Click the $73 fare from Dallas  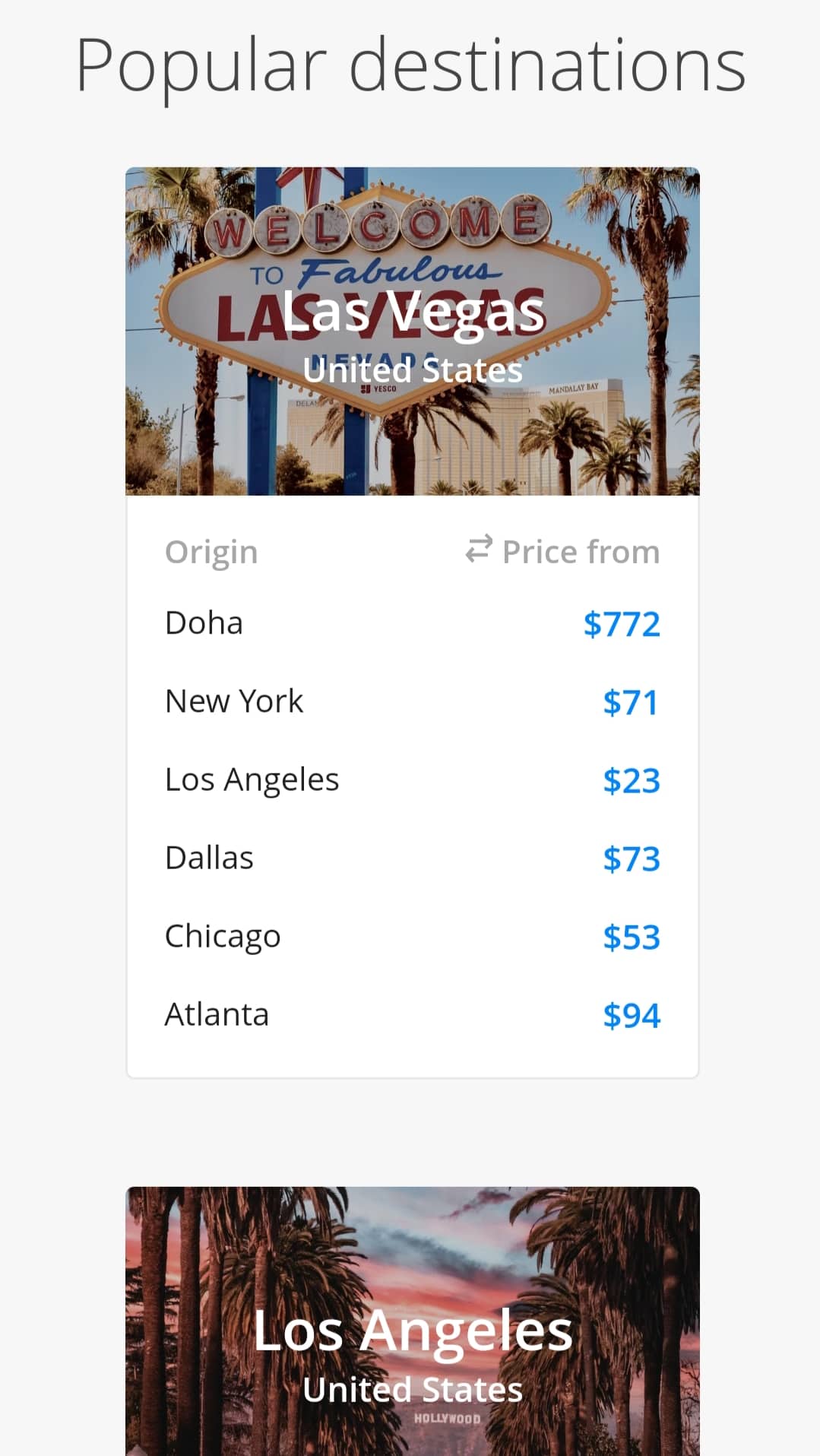pyautogui.click(x=631, y=858)
